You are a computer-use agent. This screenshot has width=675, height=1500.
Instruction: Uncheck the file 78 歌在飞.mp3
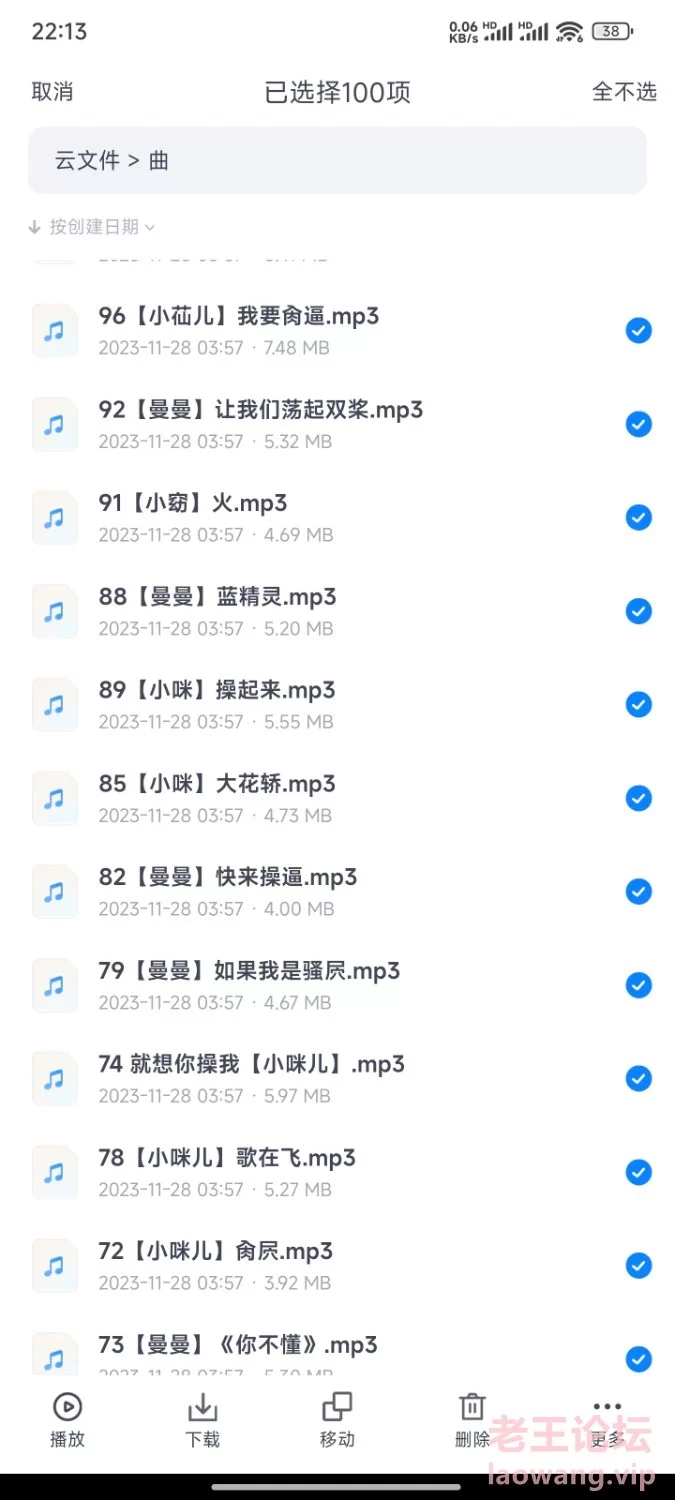click(639, 1172)
